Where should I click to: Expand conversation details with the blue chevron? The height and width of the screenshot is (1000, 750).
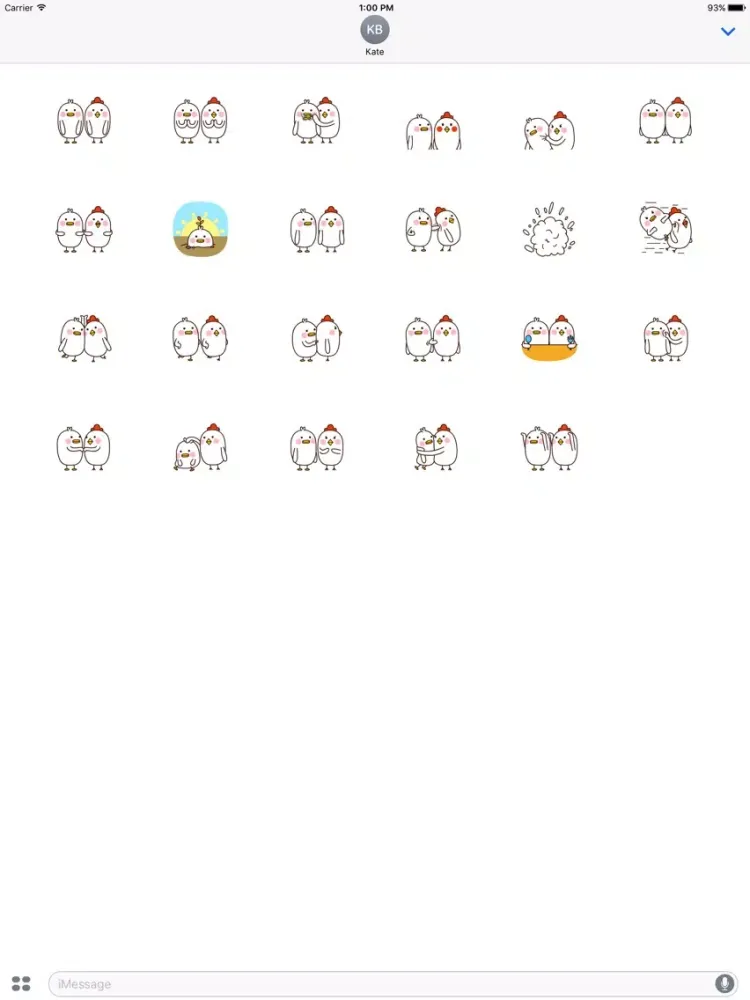click(x=728, y=31)
